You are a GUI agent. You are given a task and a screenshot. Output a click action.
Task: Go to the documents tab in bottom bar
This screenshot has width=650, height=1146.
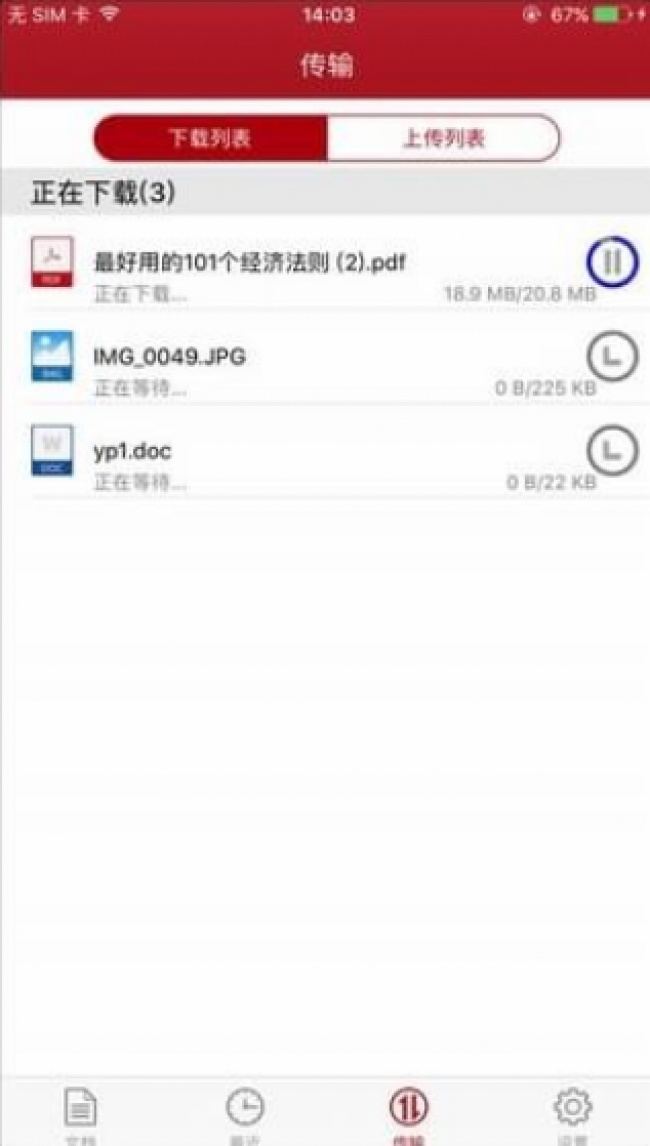[x=80, y=1114]
